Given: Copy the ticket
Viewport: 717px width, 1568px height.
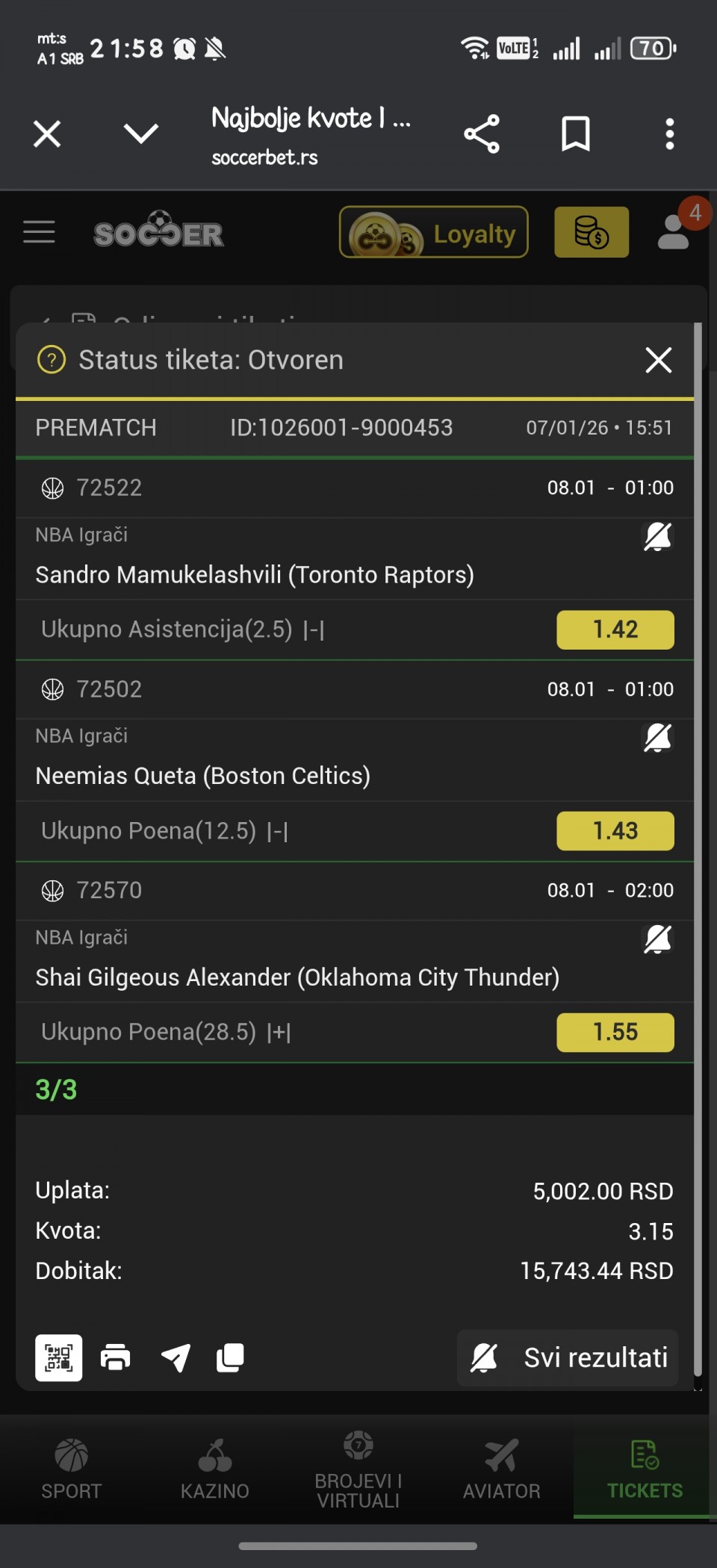Looking at the screenshot, I should point(230,1357).
